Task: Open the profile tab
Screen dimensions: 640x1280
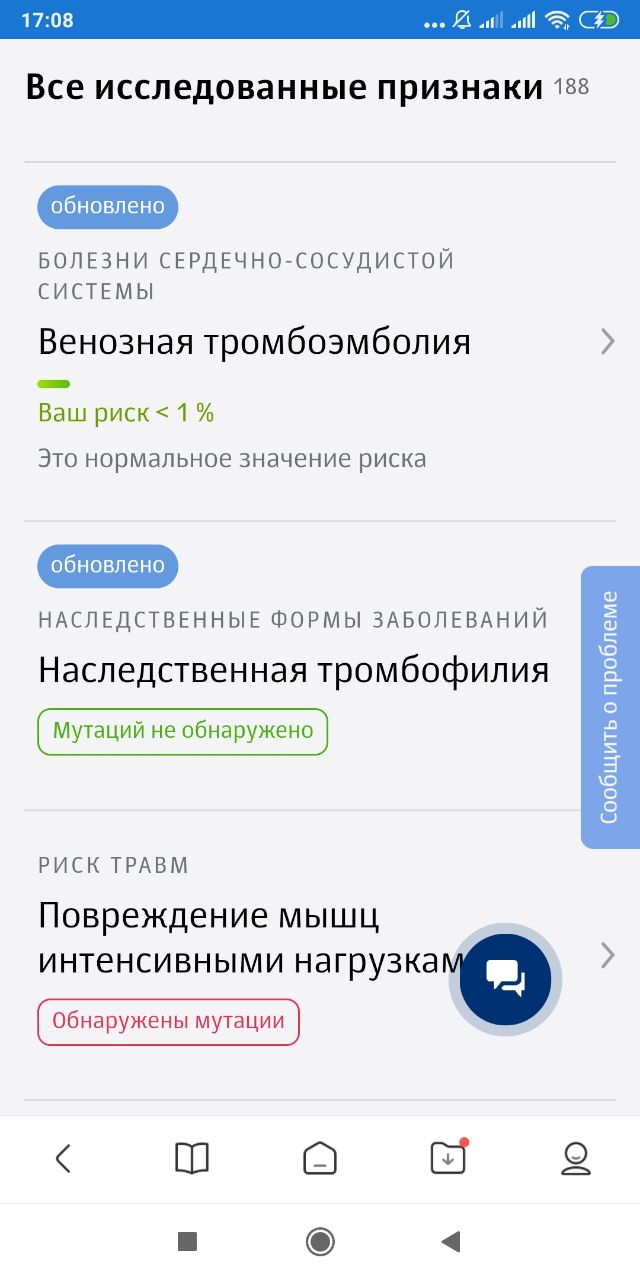Action: (x=576, y=1159)
